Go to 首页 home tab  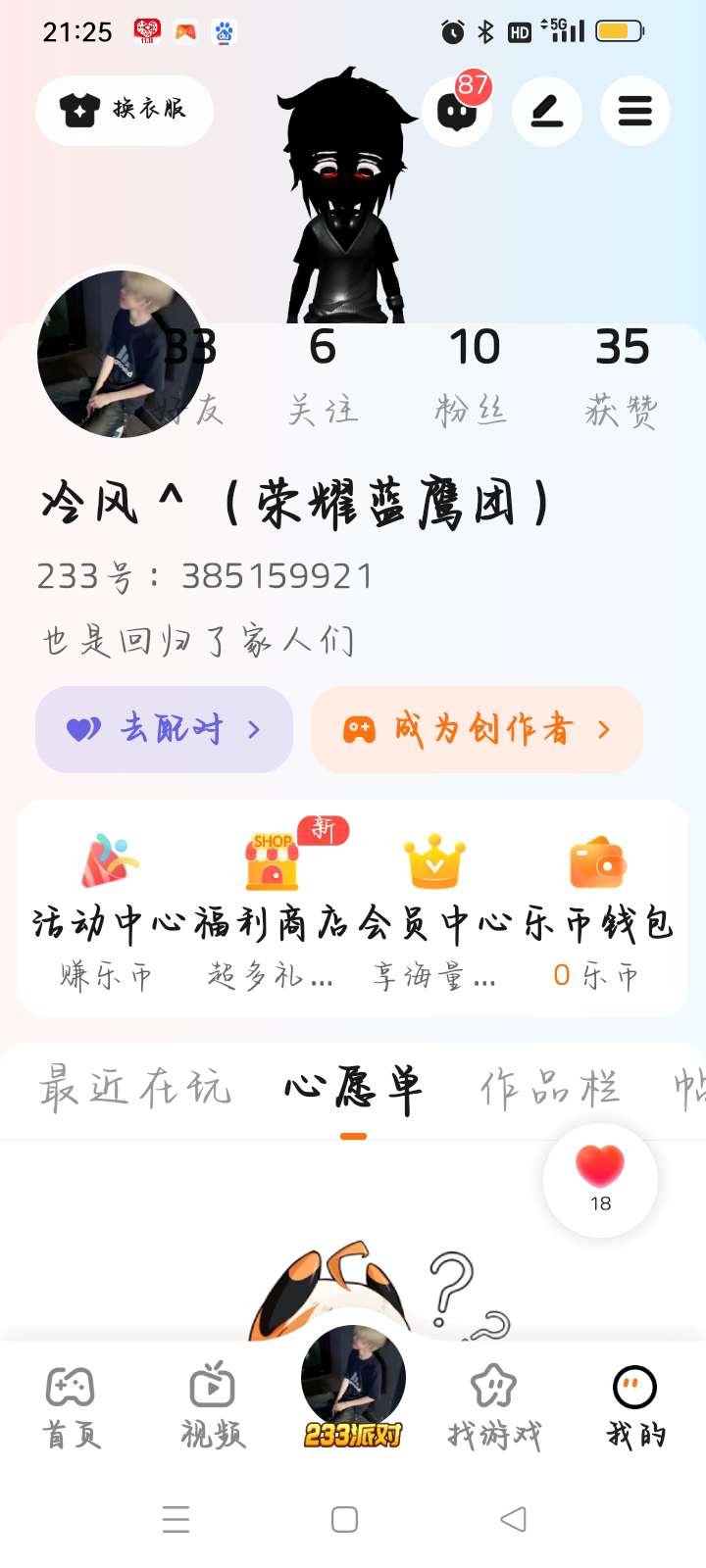(x=71, y=1407)
